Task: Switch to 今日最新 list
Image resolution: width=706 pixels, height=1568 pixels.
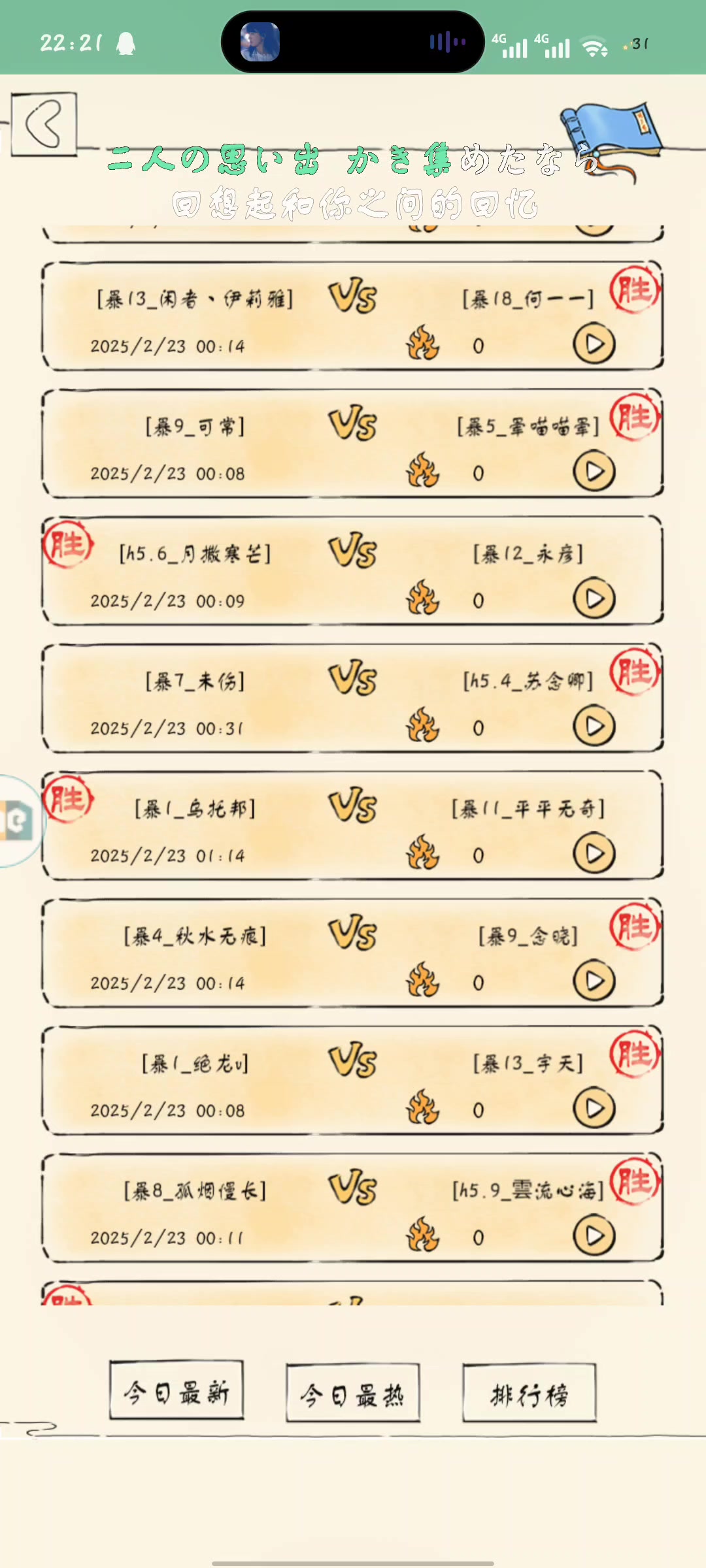Action: point(176,1394)
